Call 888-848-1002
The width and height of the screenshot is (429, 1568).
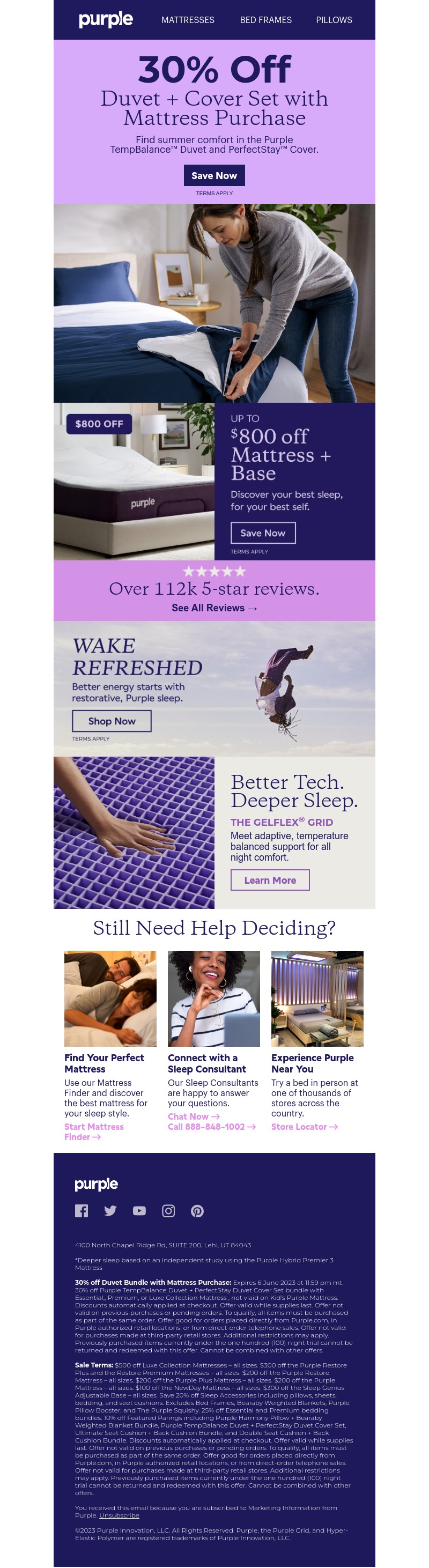click(x=211, y=1127)
